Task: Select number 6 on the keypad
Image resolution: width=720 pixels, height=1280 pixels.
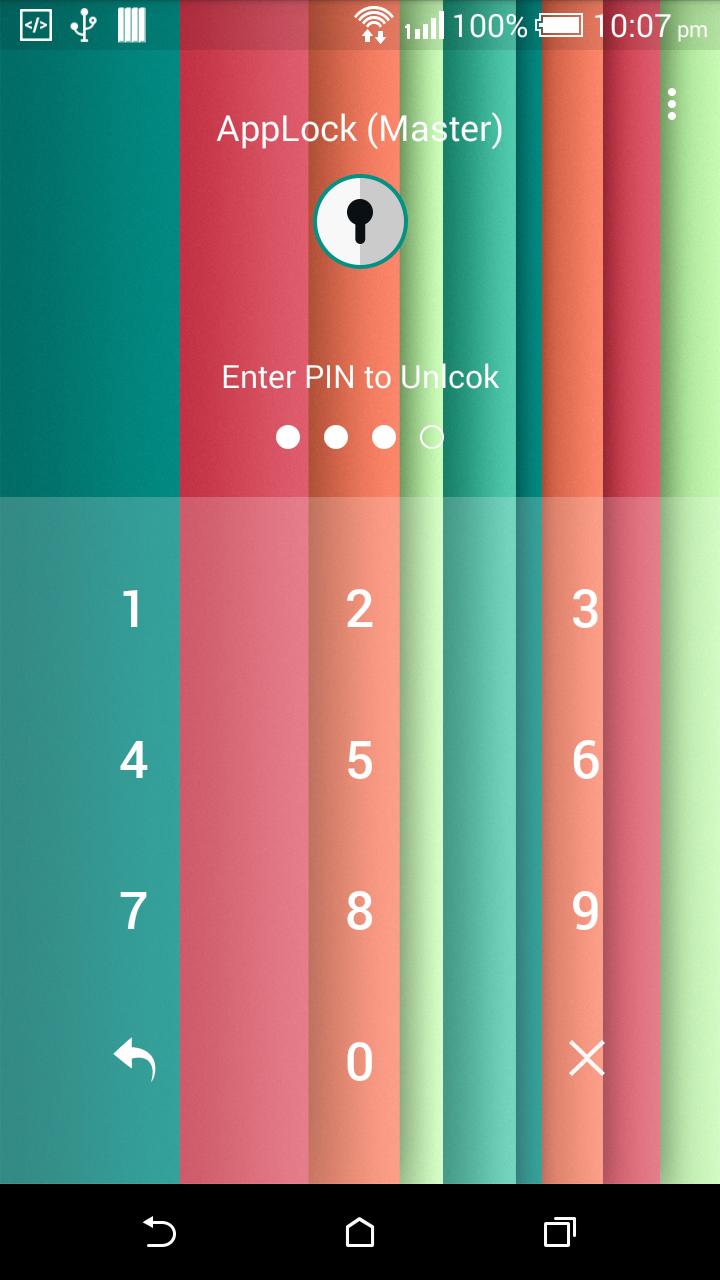Action: tap(585, 760)
